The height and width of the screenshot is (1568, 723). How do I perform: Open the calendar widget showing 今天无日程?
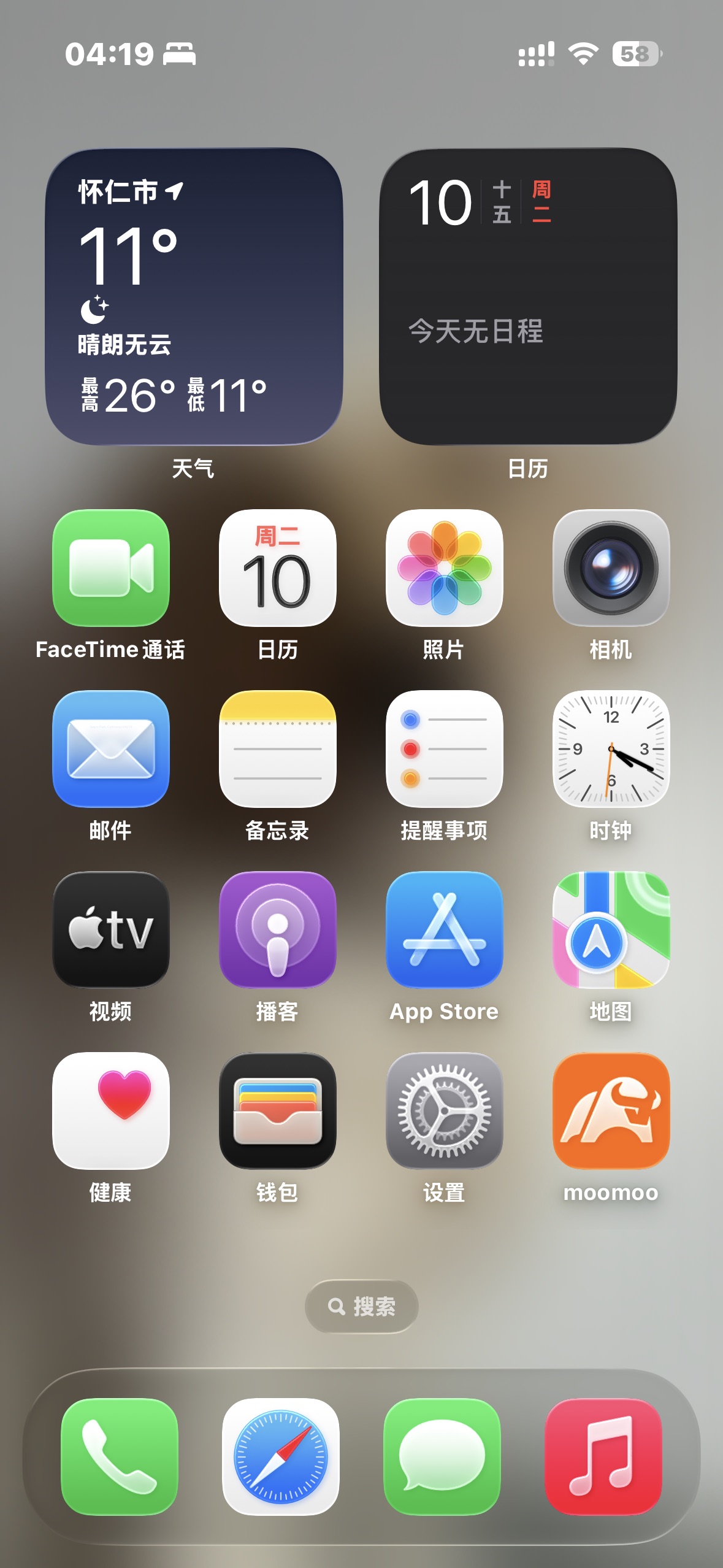pyautogui.click(x=528, y=296)
